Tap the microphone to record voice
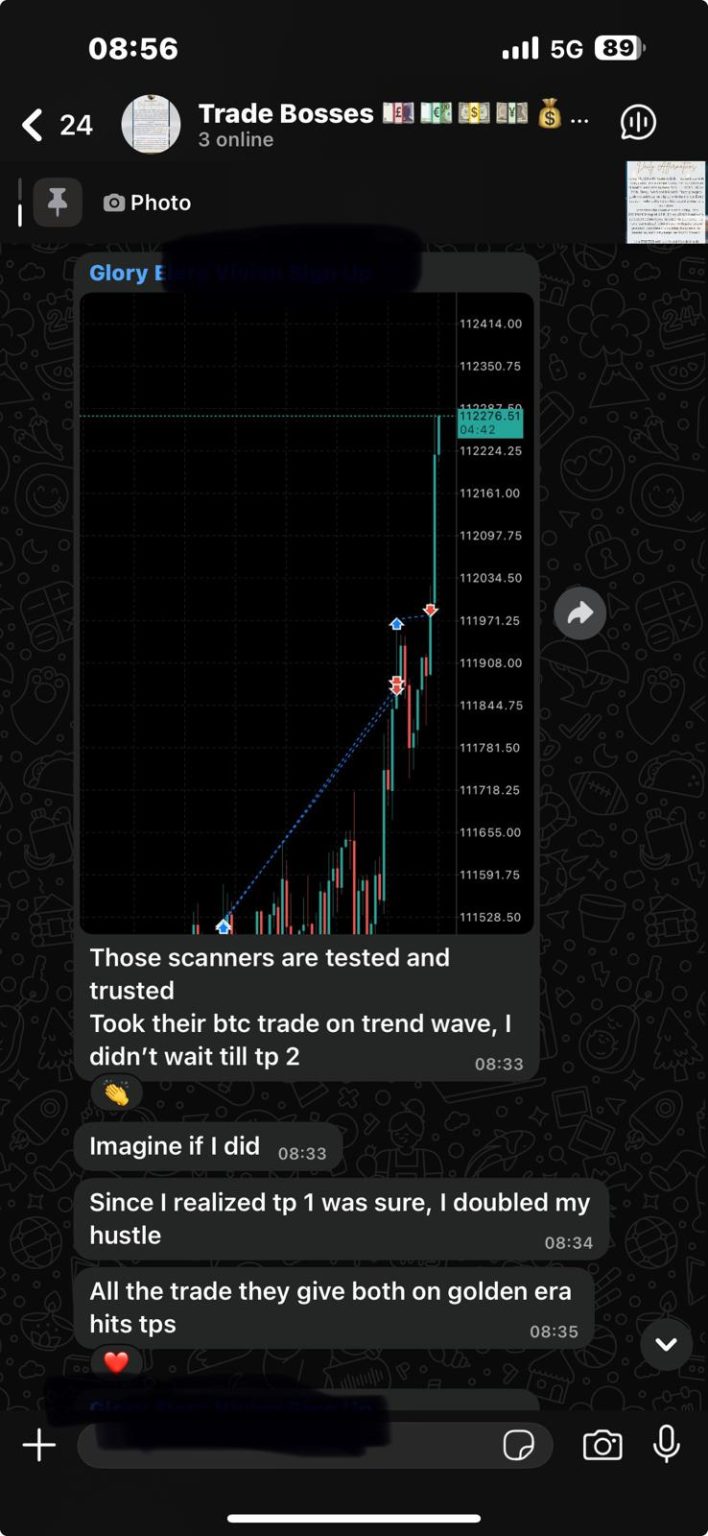The height and width of the screenshot is (1536, 708). point(666,1445)
